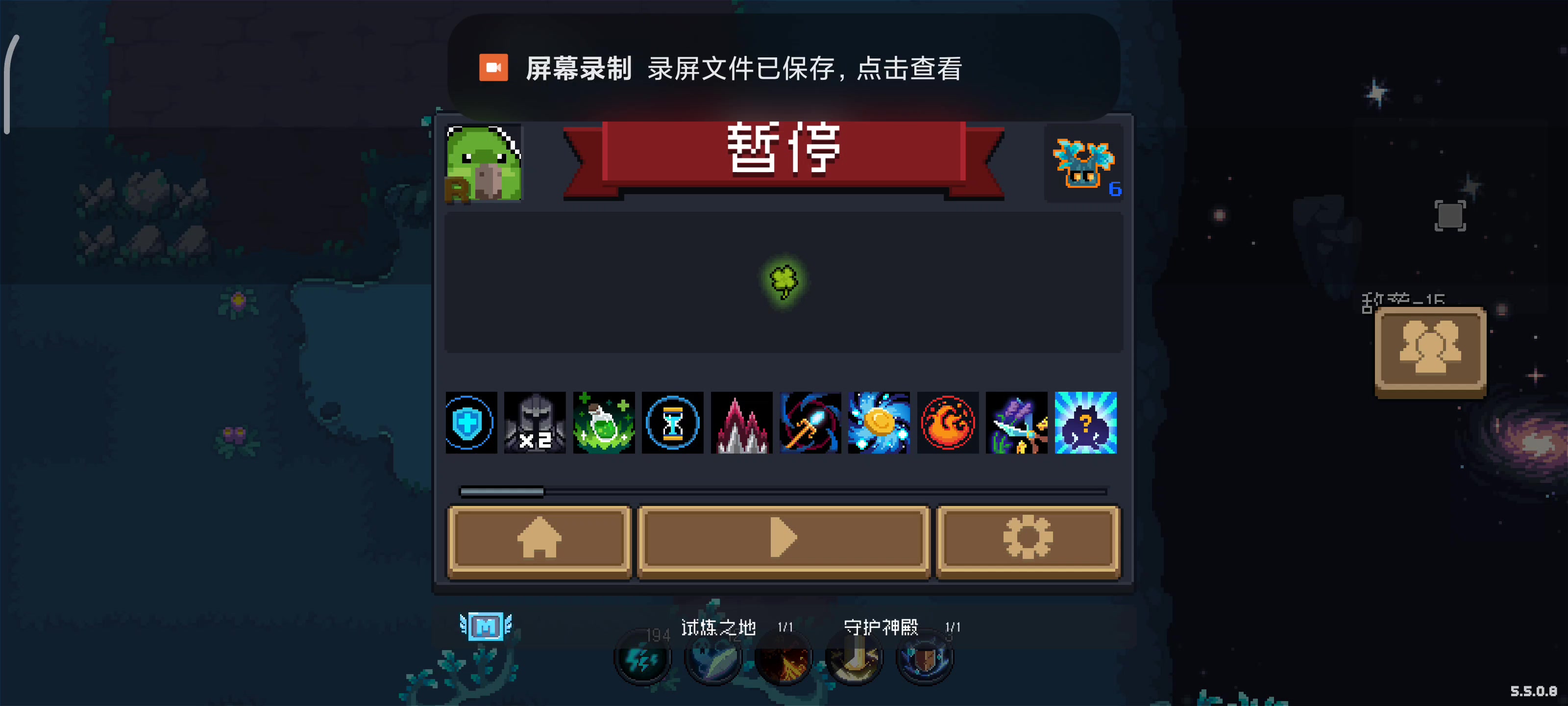Tap the fullscreen square icon
The height and width of the screenshot is (706, 1568).
pyautogui.click(x=1449, y=216)
